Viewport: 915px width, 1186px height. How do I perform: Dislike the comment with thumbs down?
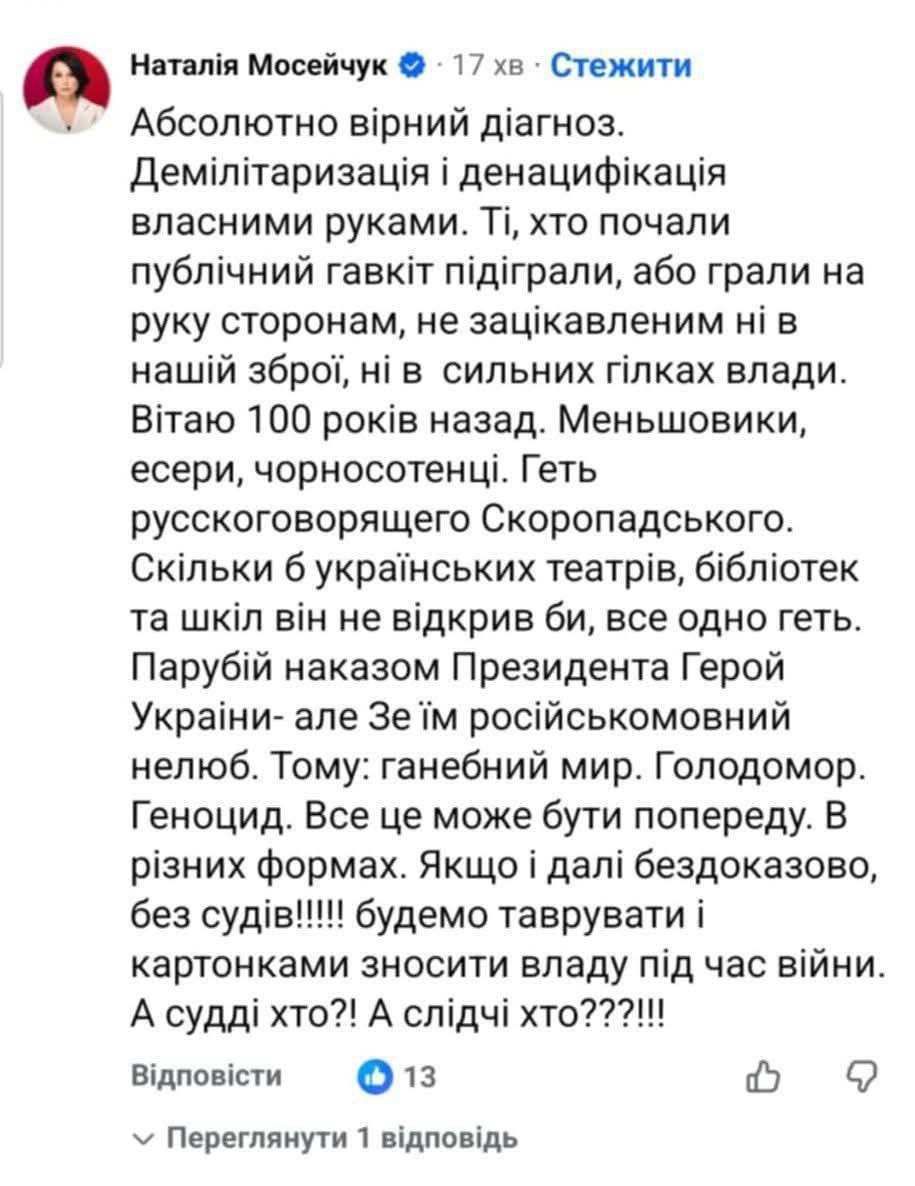point(861,1077)
